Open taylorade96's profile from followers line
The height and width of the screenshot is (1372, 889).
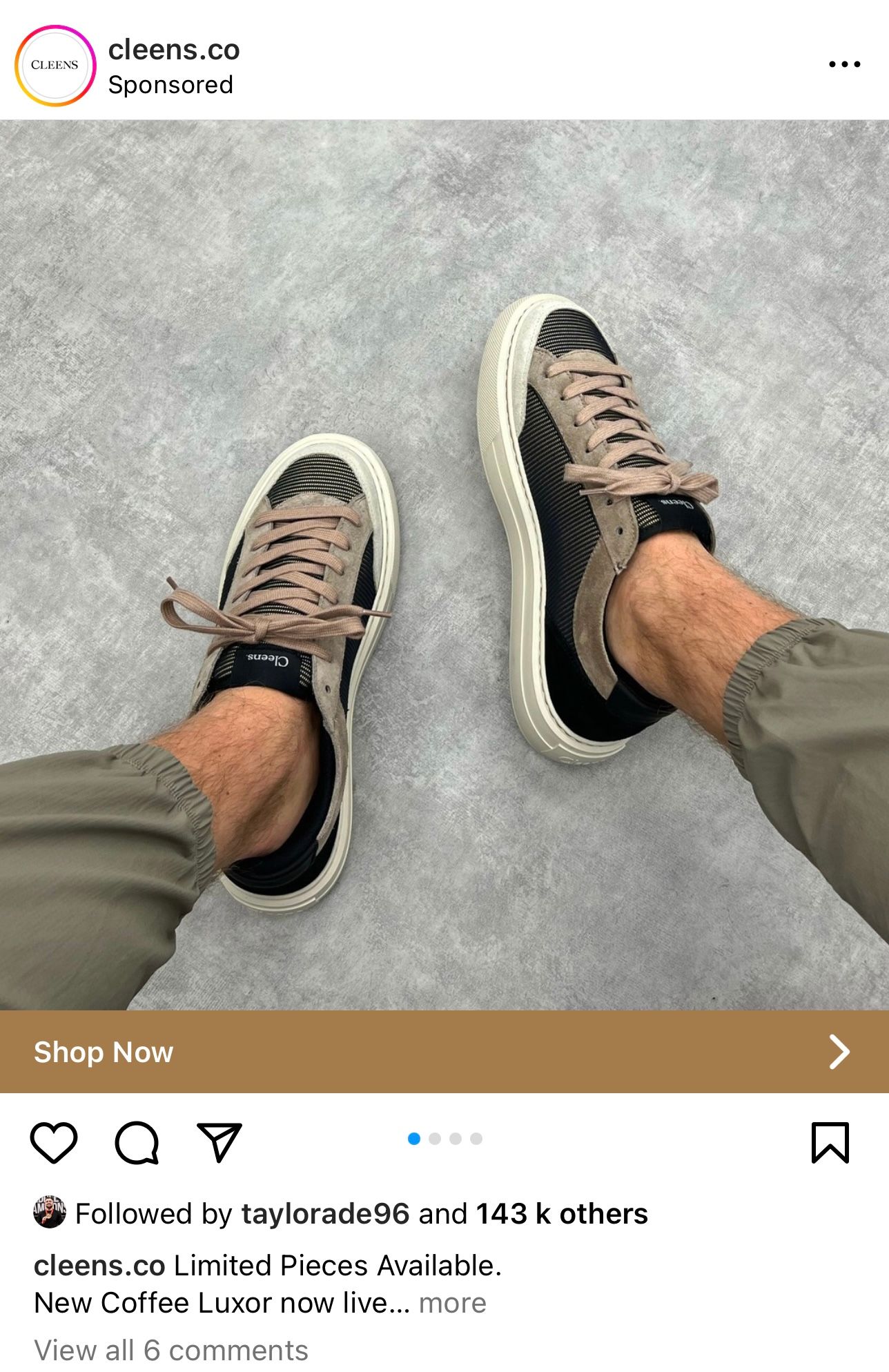(324, 1214)
